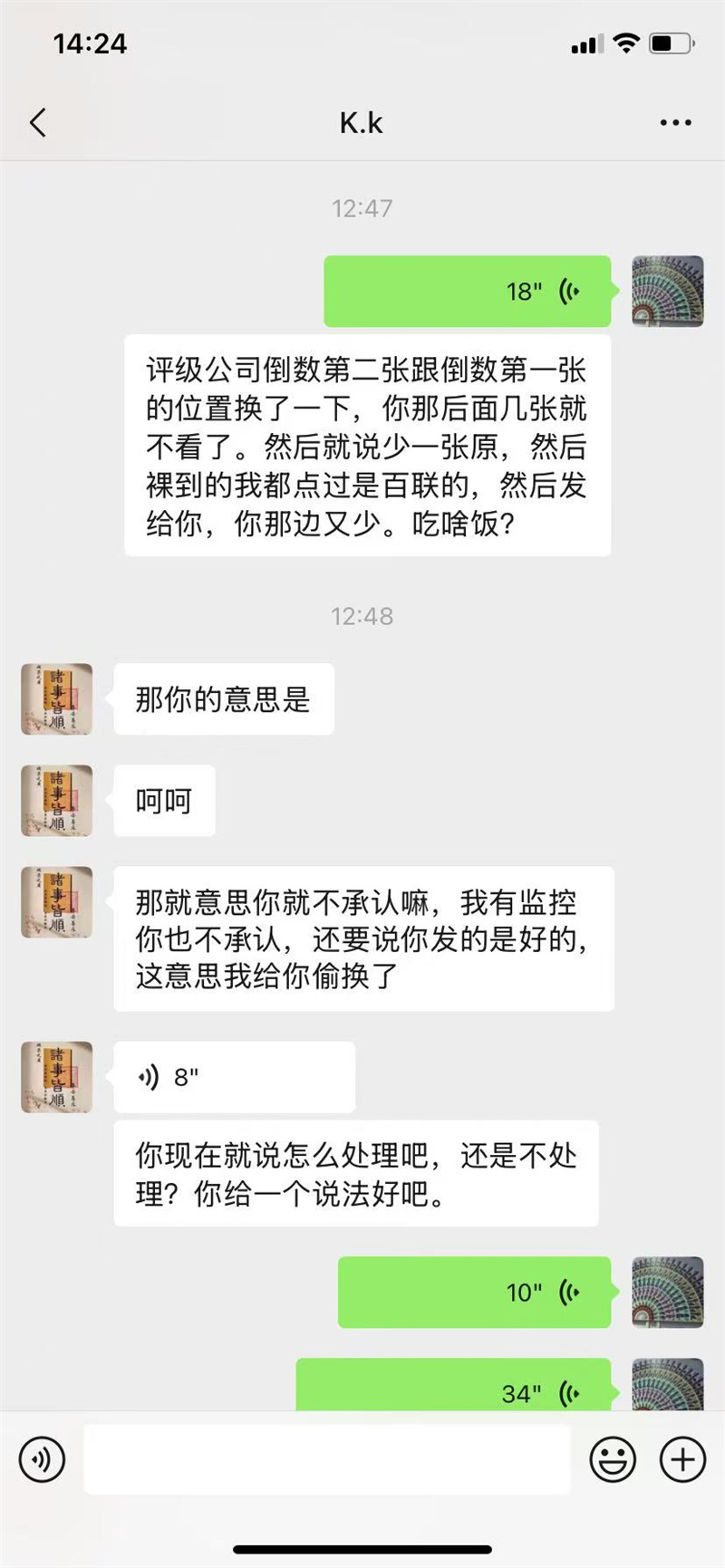725x1568 pixels.
Task: Play the 18-second voice message
Action: click(x=468, y=292)
